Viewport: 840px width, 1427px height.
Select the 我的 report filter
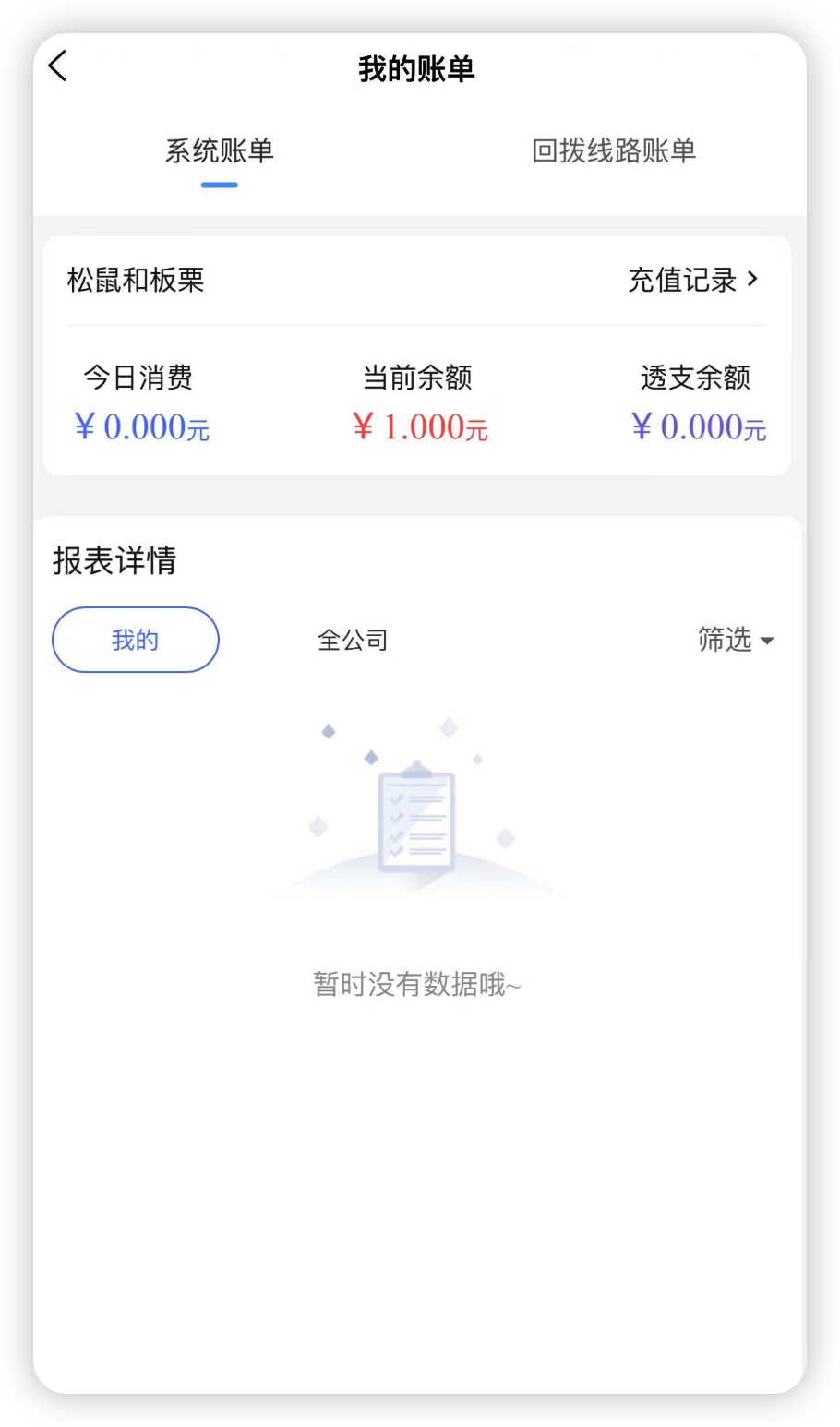136,640
